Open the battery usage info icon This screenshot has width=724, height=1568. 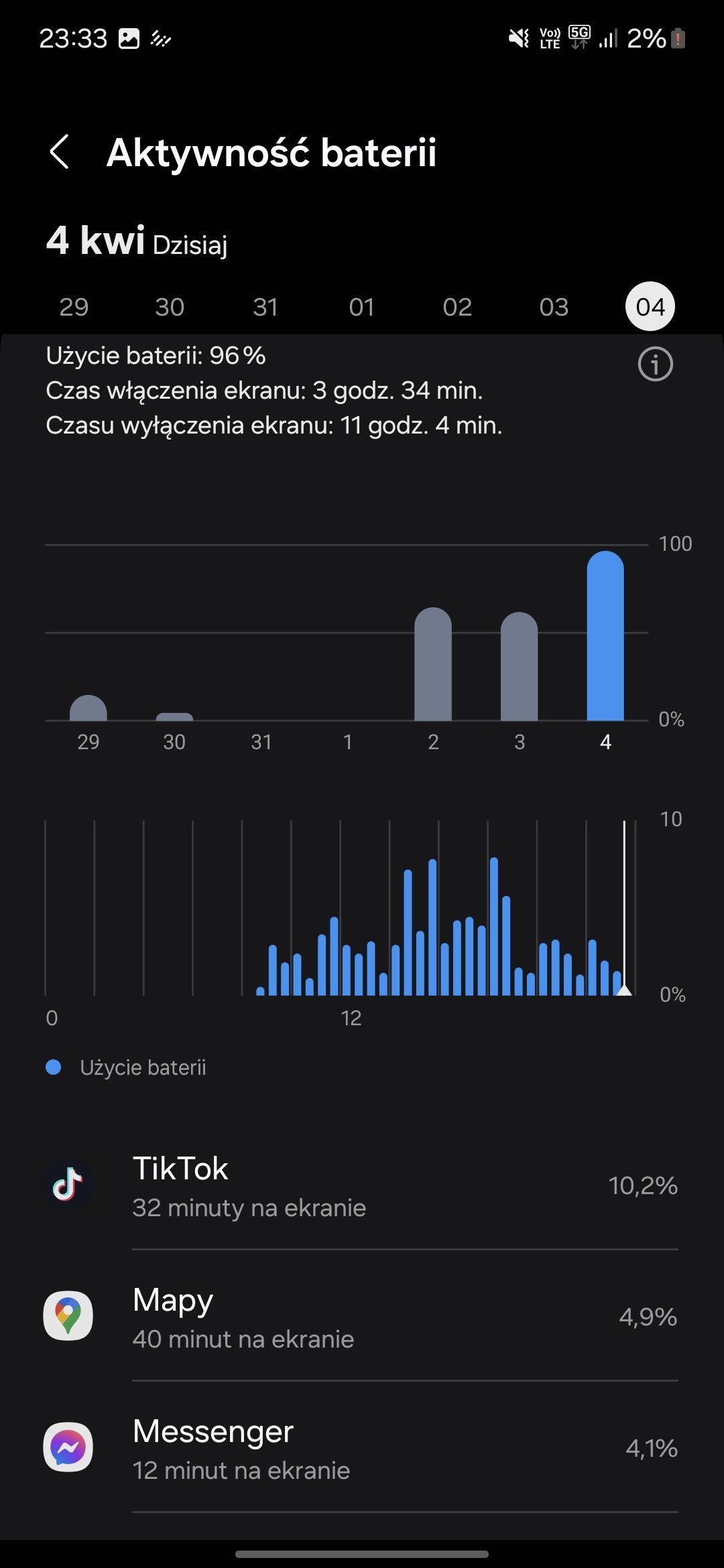655,364
